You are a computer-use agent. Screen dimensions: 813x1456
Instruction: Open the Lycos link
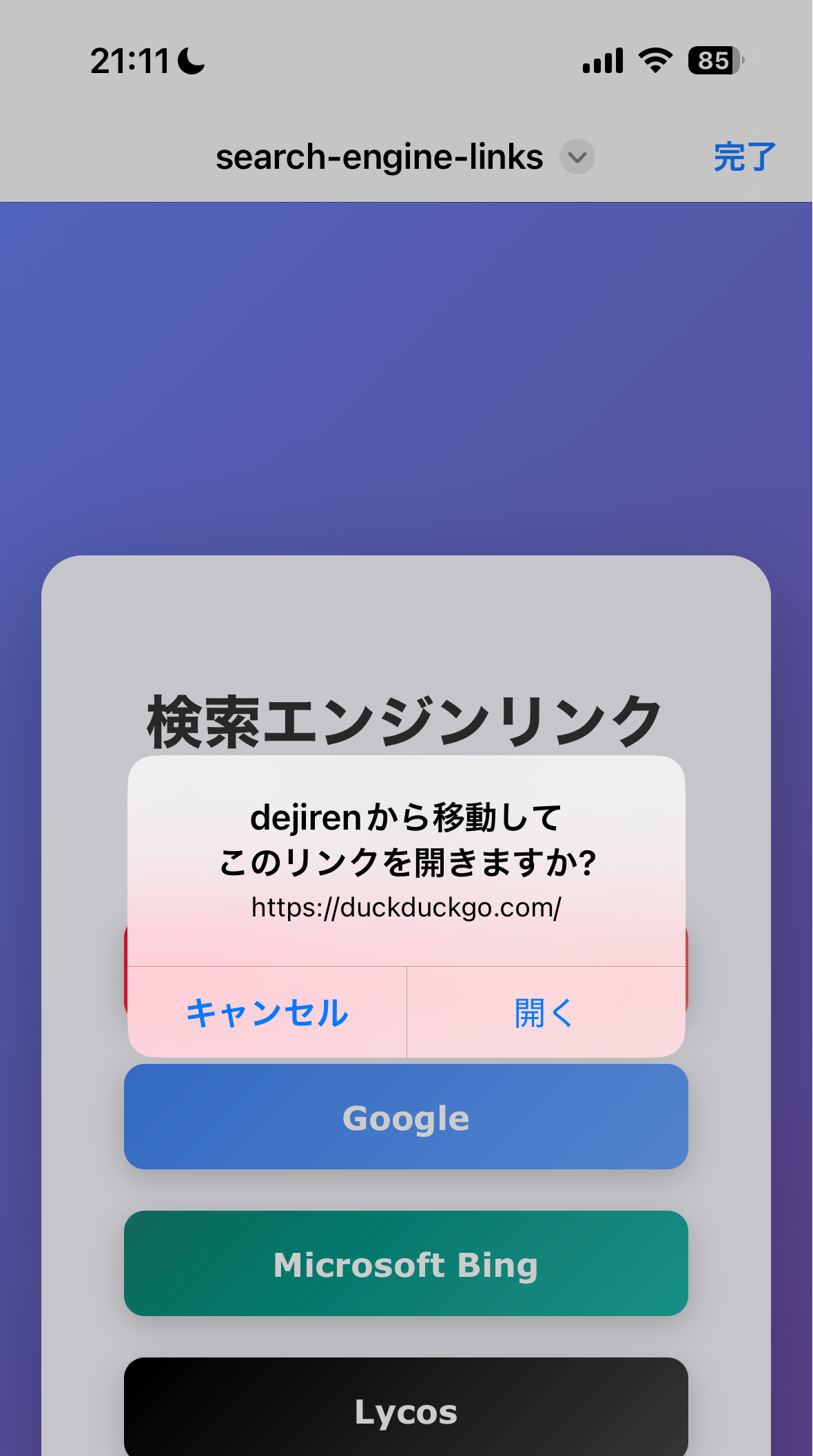pyautogui.click(x=406, y=1410)
